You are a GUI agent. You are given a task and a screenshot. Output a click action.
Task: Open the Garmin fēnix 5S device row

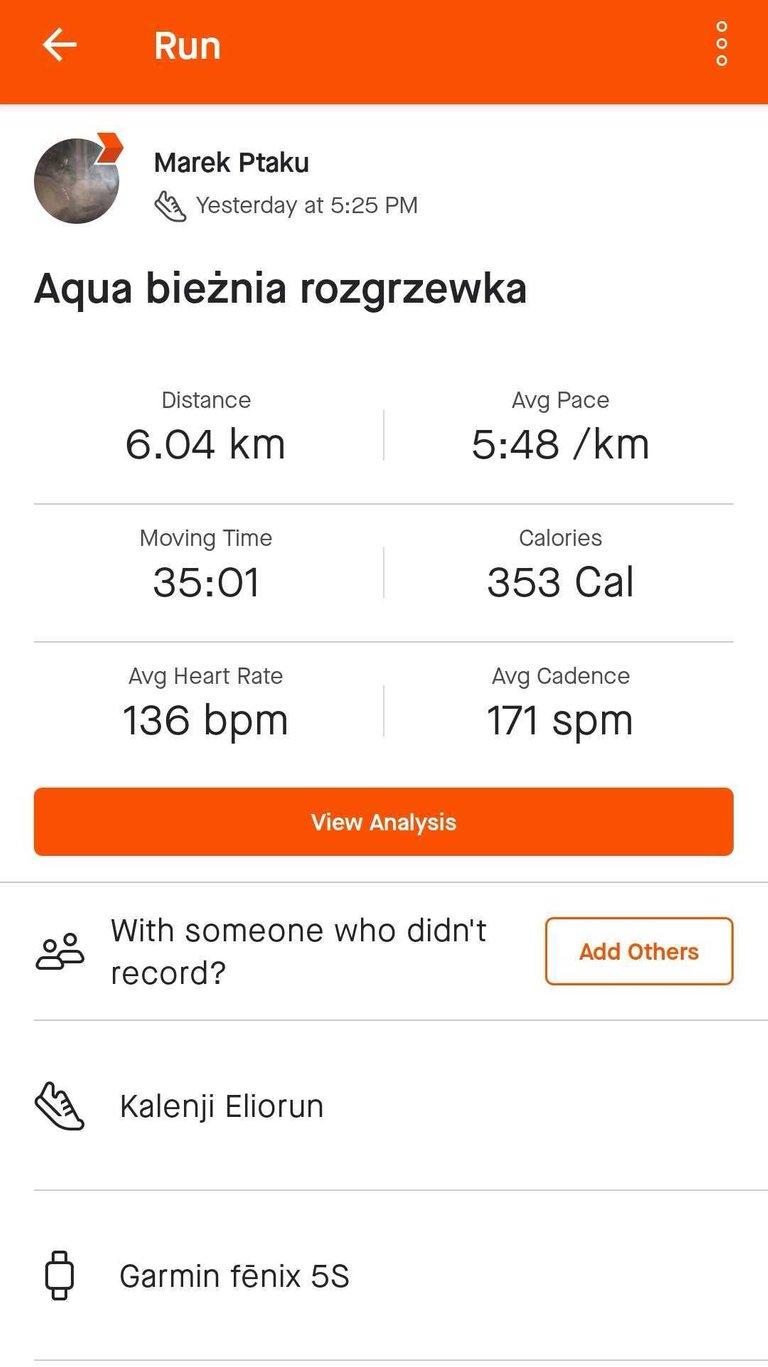384,1276
